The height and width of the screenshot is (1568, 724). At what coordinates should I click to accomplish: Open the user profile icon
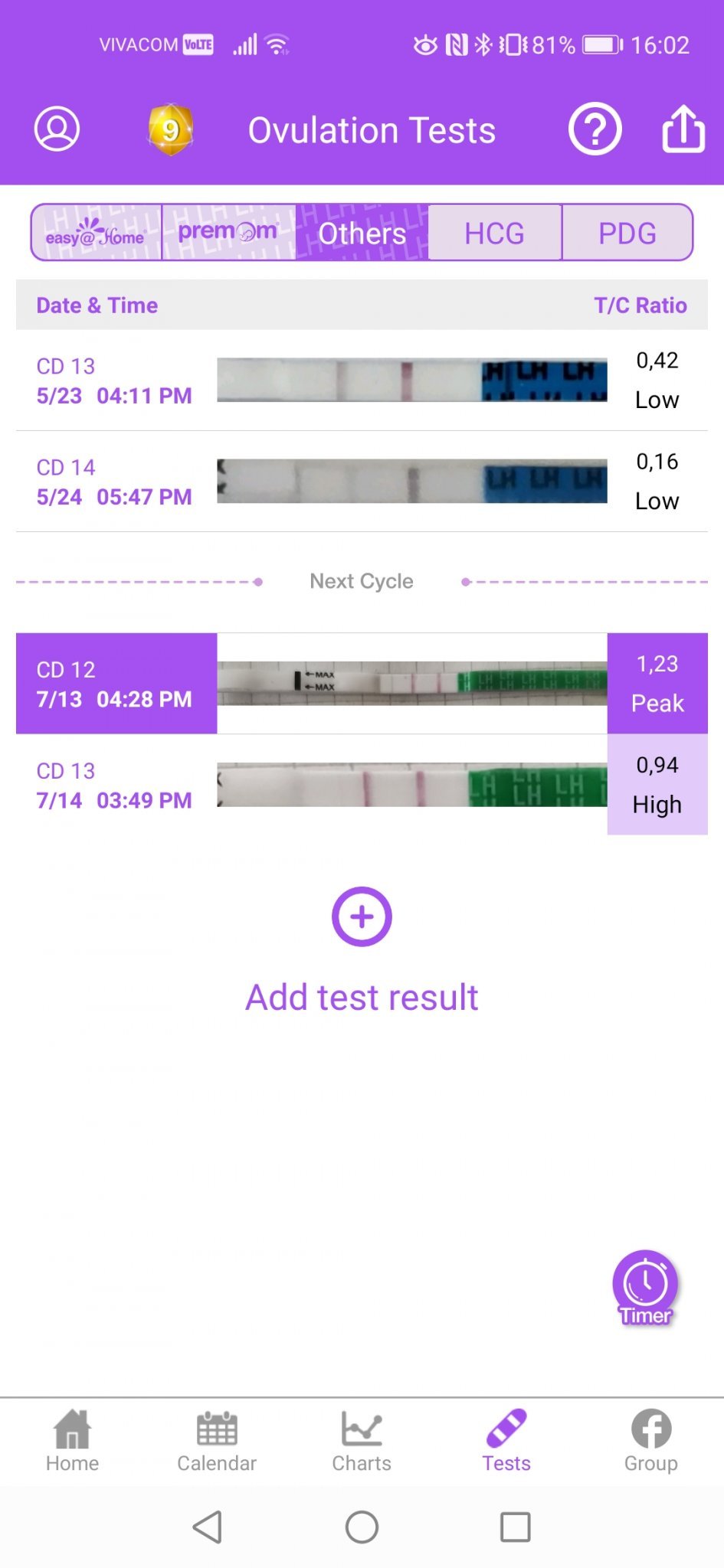tap(57, 129)
